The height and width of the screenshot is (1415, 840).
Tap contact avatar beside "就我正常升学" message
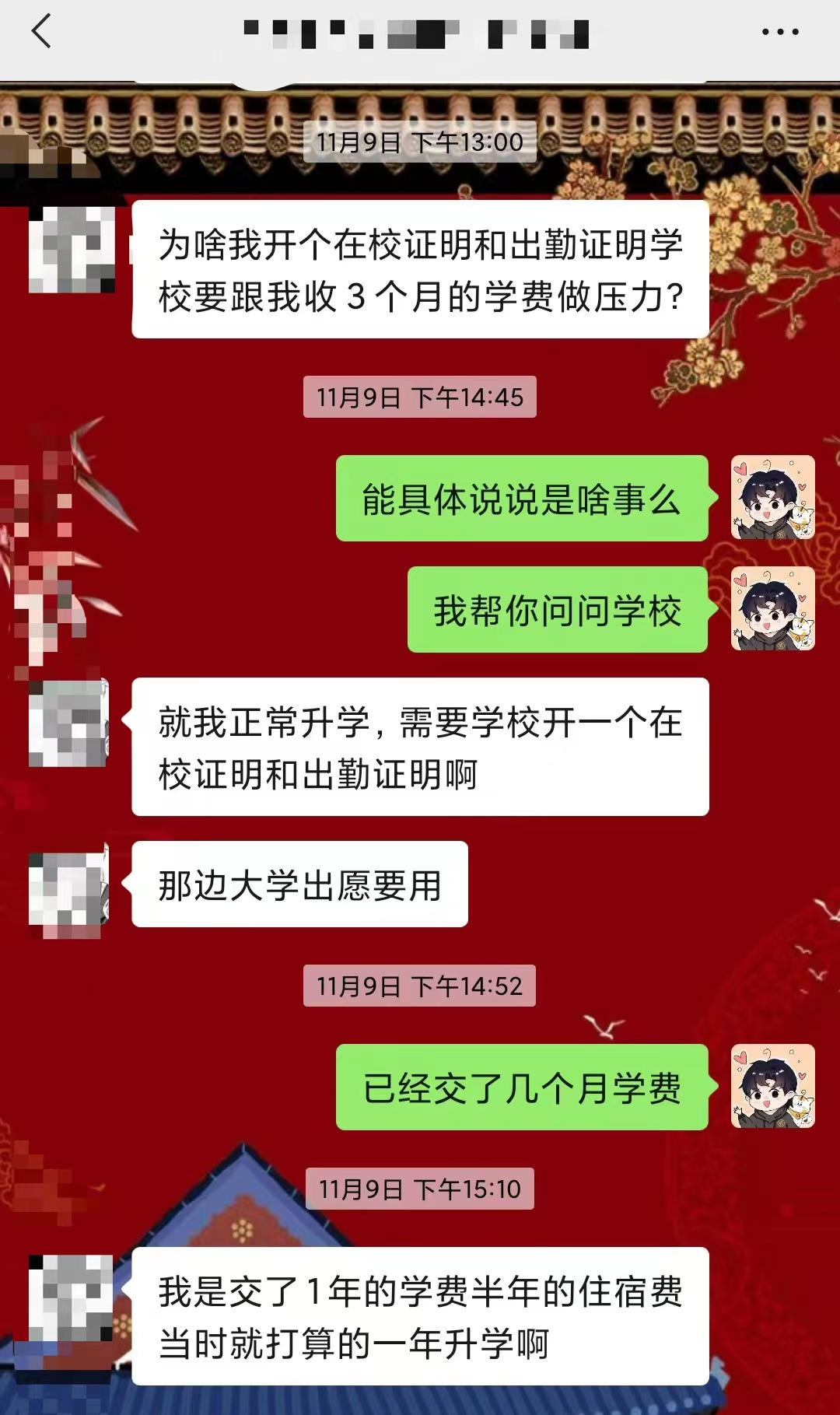[68, 723]
